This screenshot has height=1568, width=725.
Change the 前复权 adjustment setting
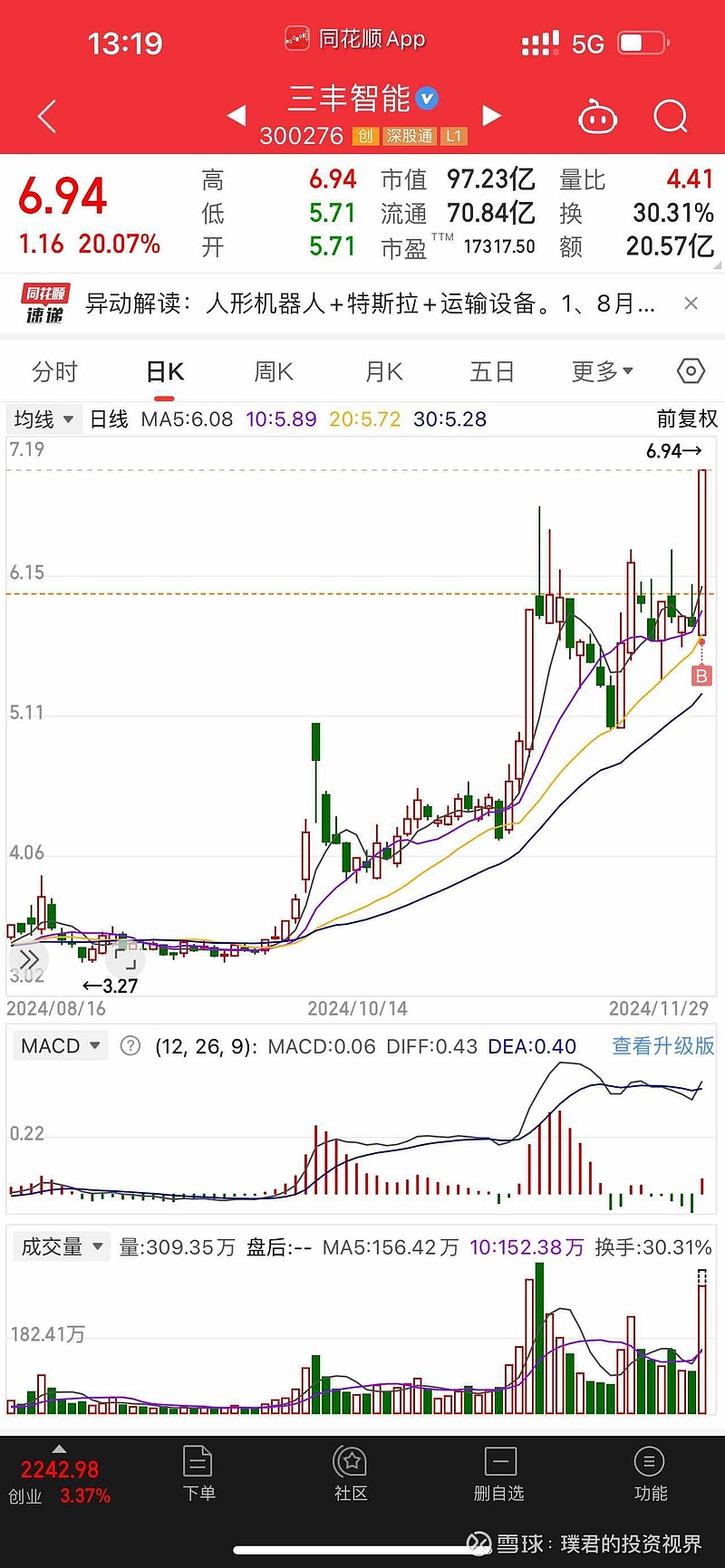(687, 418)
